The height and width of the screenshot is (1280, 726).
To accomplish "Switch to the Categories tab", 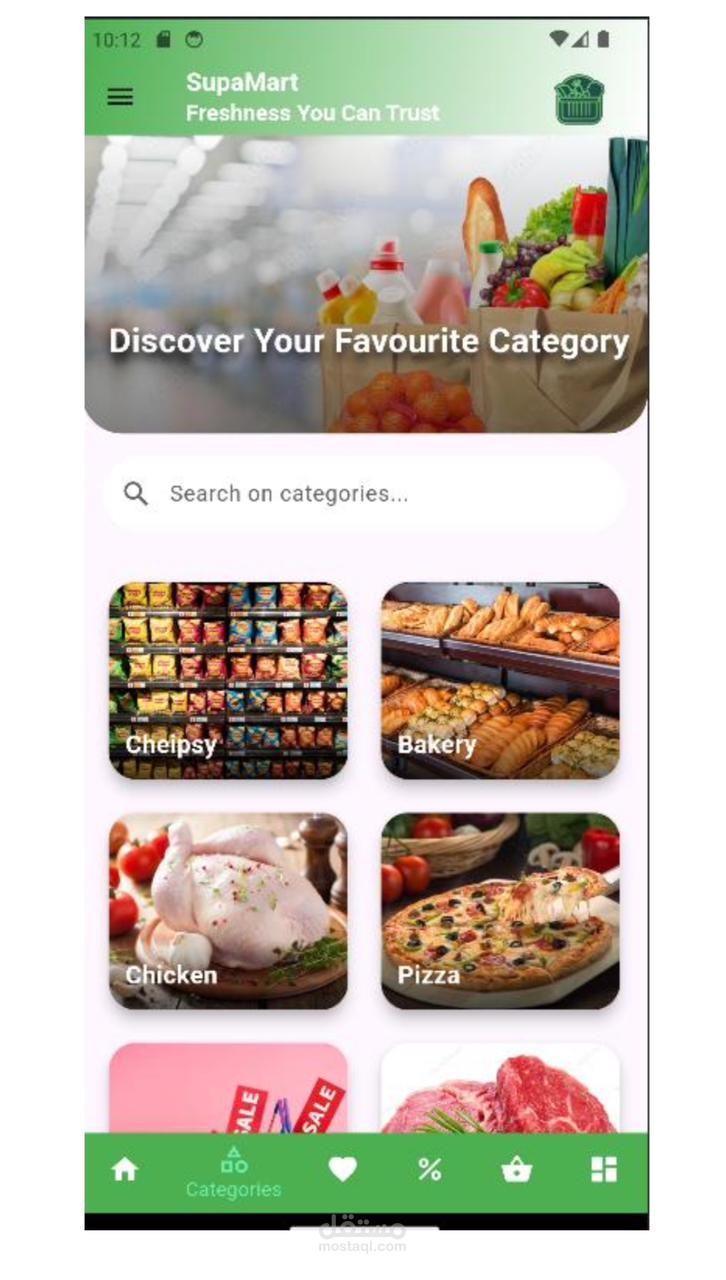I will point(233,1172).
